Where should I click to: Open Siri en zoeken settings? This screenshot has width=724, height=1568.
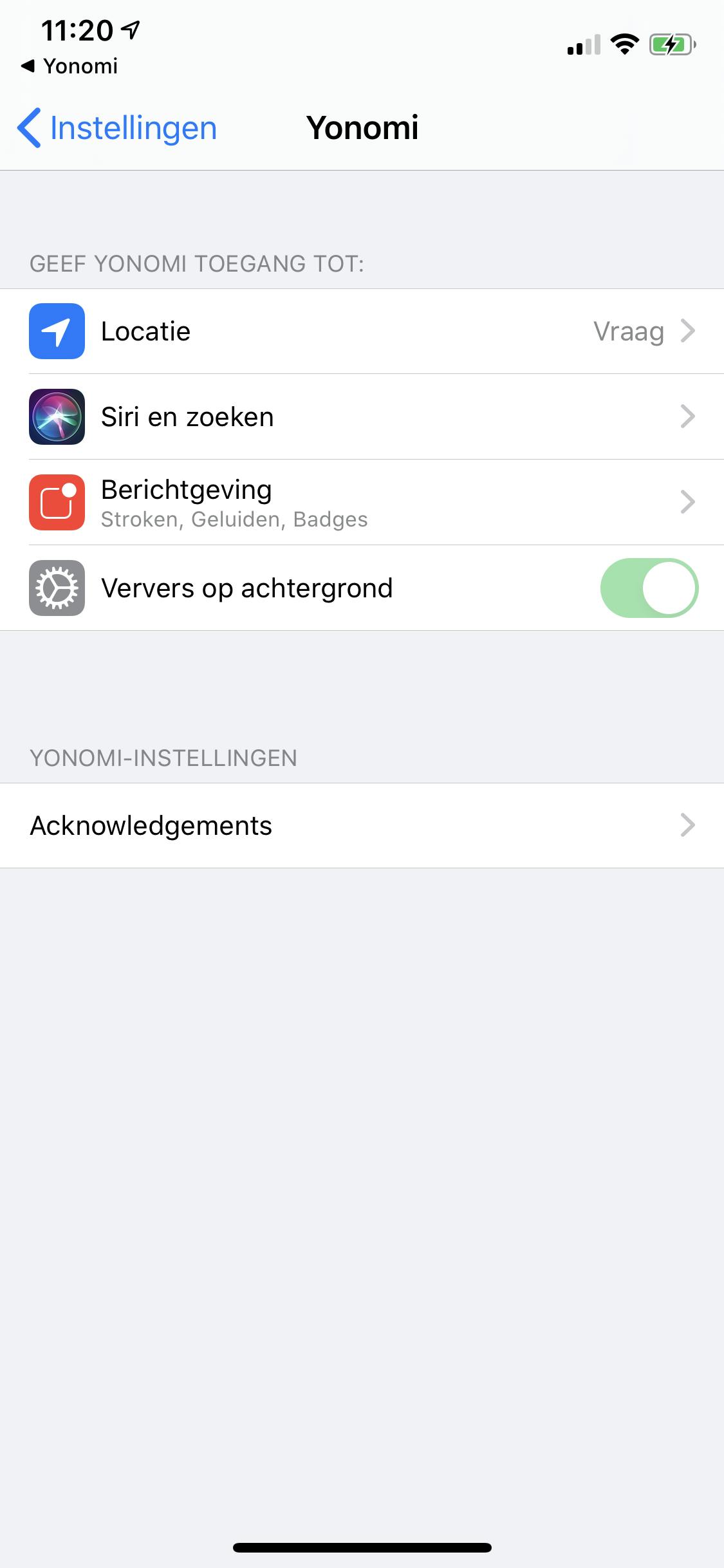362,417
